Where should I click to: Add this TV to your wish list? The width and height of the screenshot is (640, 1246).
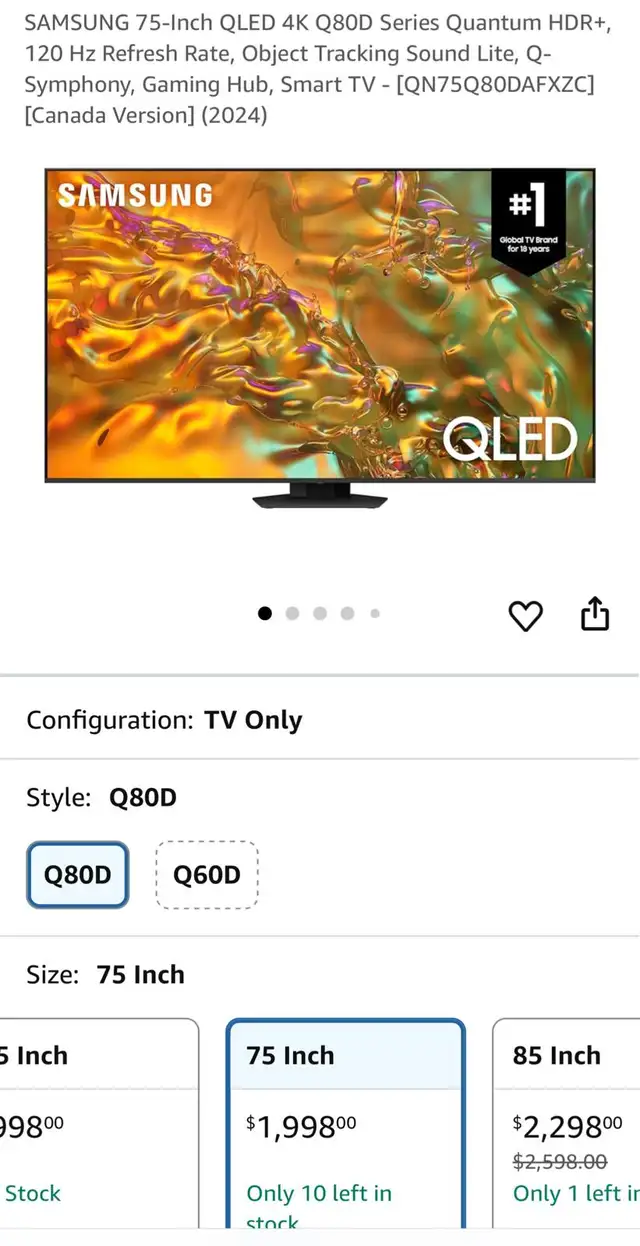point(526,615)
